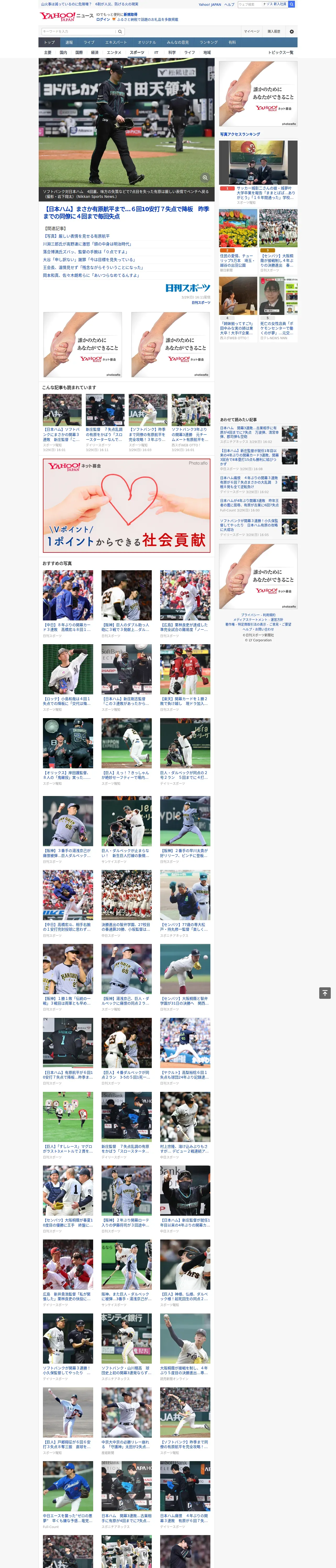Switch to the 速報 tab

(69, 43)
